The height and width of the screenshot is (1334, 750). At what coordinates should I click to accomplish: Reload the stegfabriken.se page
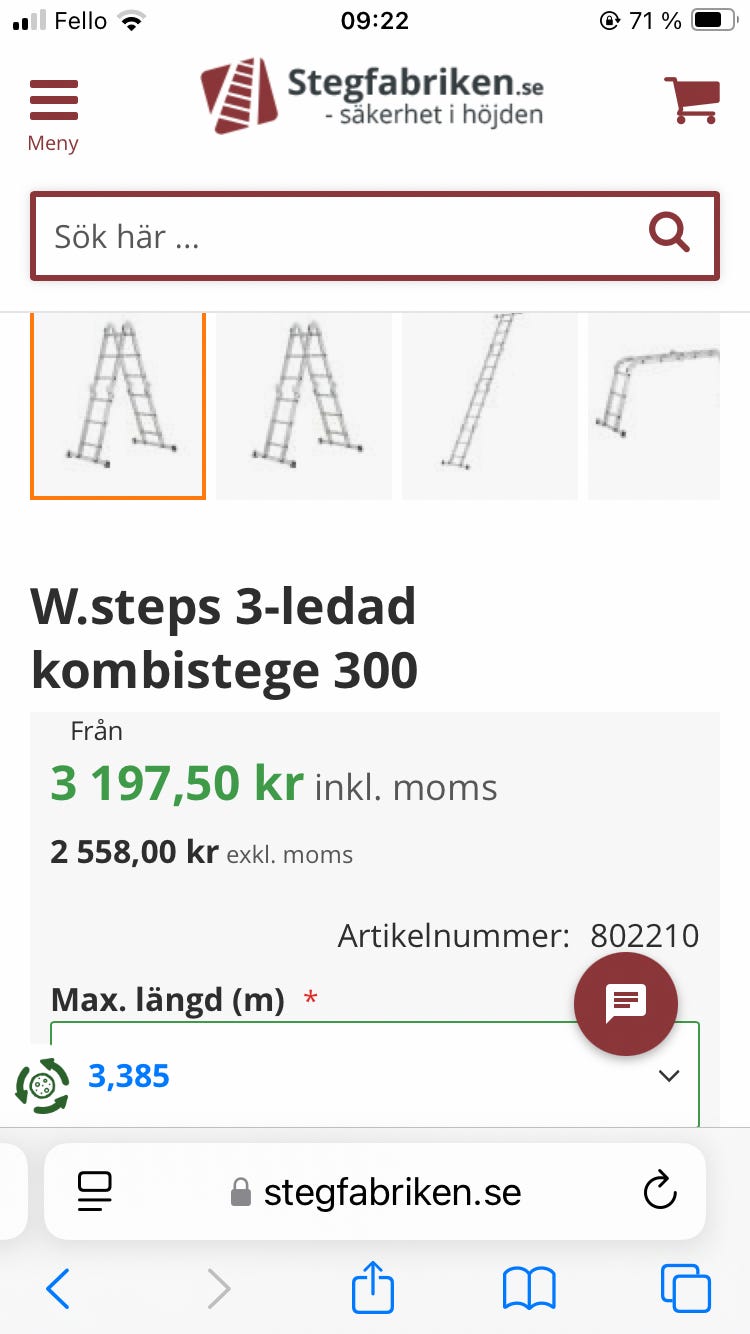coord(660,1191)
